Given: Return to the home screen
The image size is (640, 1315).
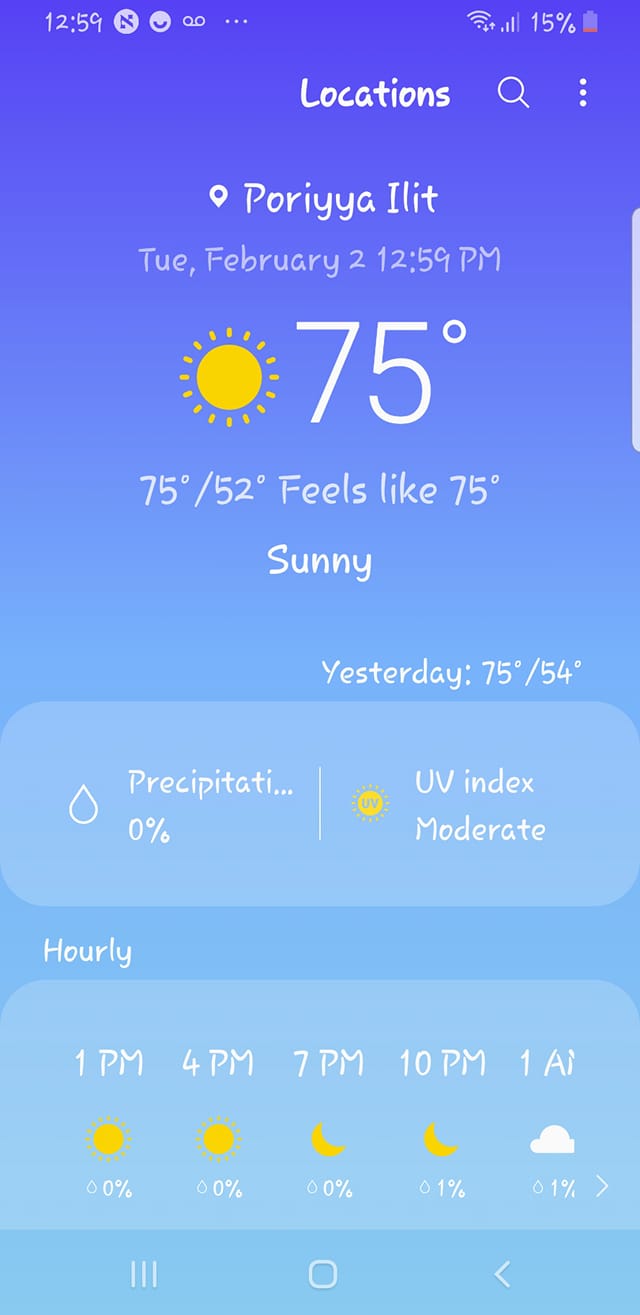Looking at the screenshot, I should 322,1273.
